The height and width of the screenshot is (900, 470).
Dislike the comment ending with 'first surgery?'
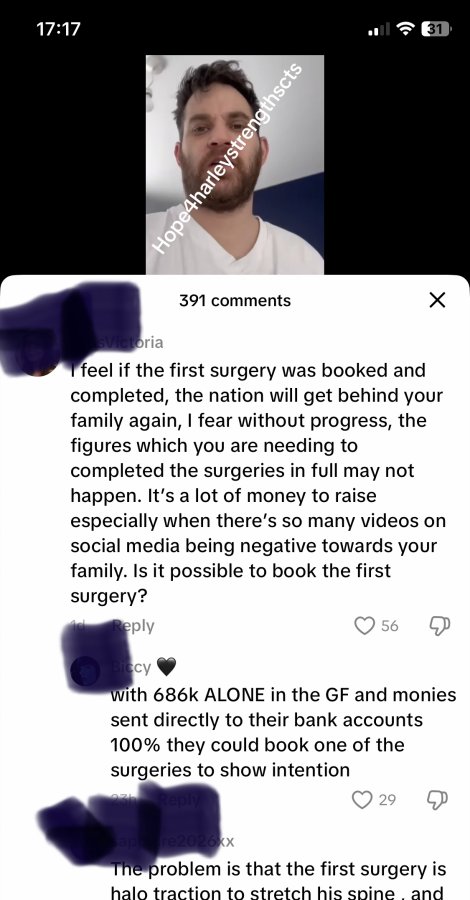coord(440,626)
